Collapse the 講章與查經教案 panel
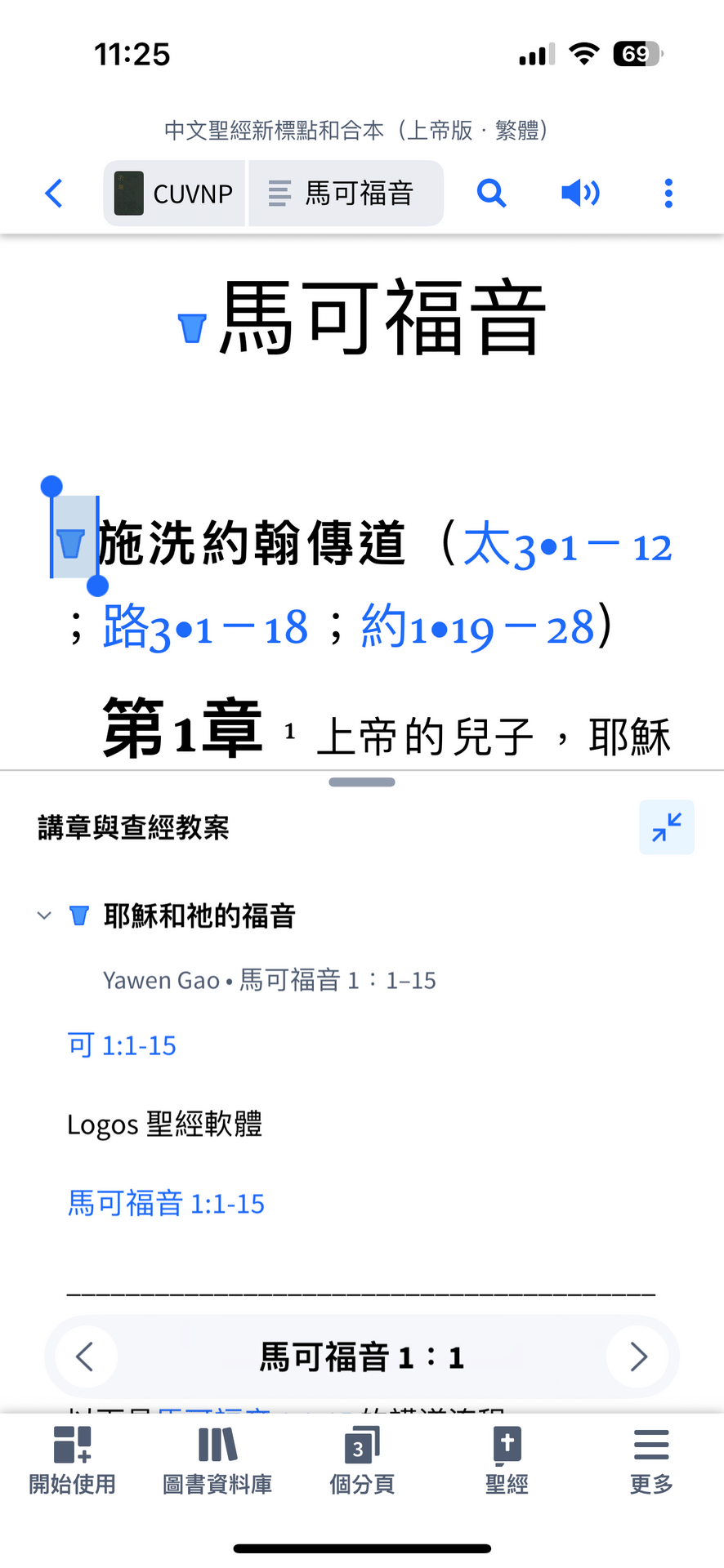Viewport: 724px width, 1568px height. coord(666,827)
